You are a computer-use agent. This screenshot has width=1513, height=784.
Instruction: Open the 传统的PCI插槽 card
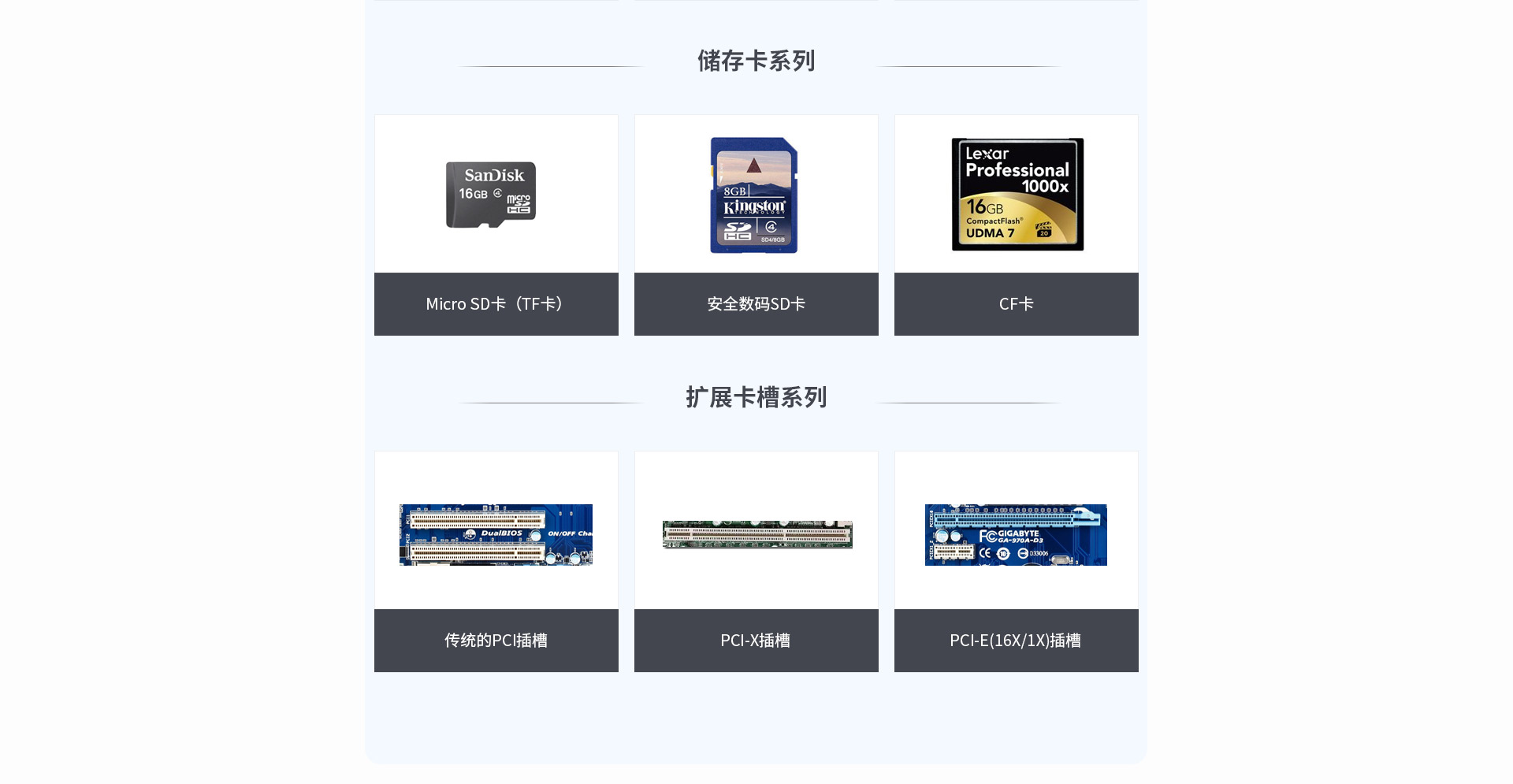tap(496, 561)
